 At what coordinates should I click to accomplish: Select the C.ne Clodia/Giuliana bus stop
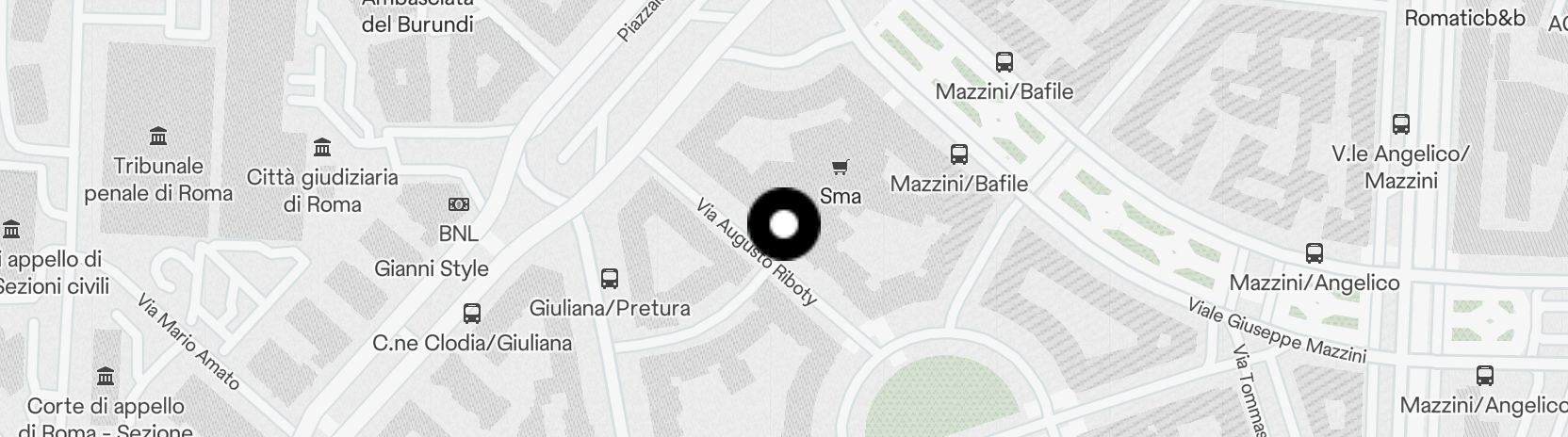point(472,314)
